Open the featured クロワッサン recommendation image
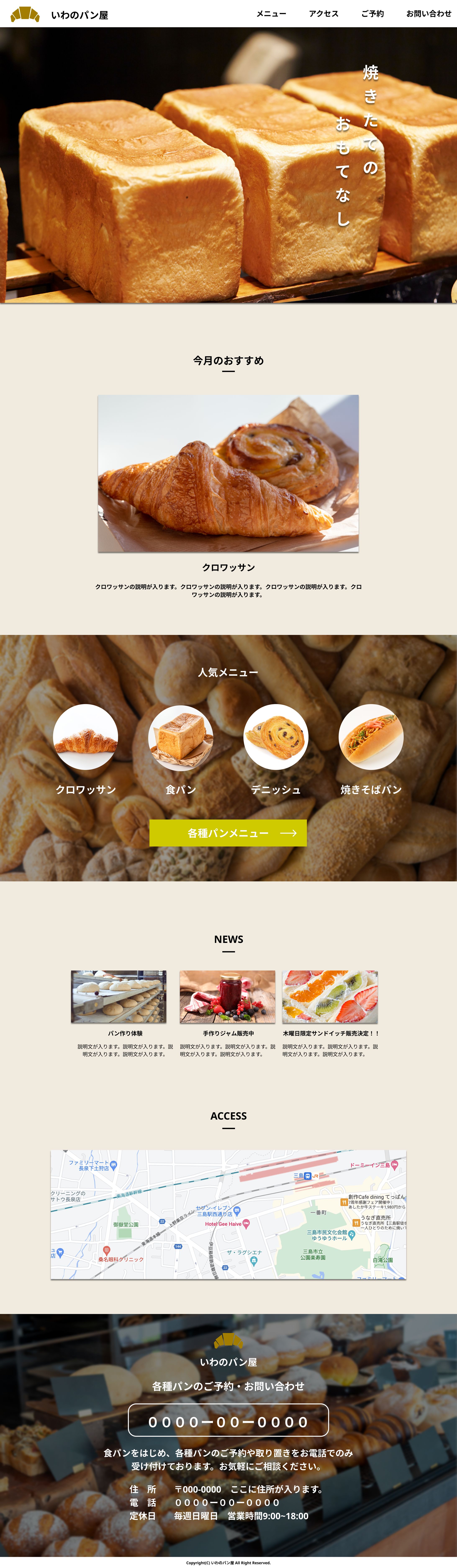The width and height of the screenshot is (457, 1568). [x=228, y=474]
